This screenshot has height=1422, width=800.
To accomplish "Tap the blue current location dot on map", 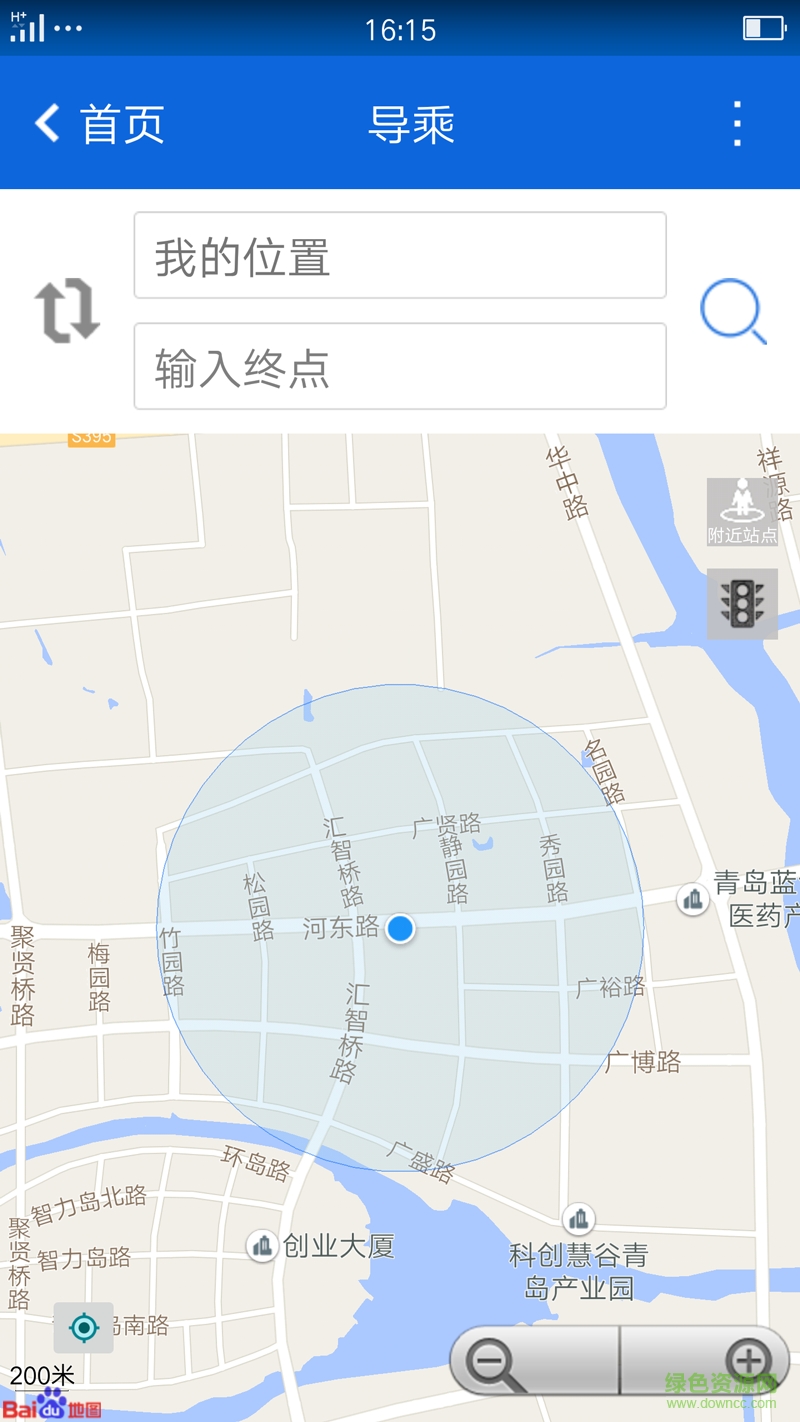I will tap(399, 929).
